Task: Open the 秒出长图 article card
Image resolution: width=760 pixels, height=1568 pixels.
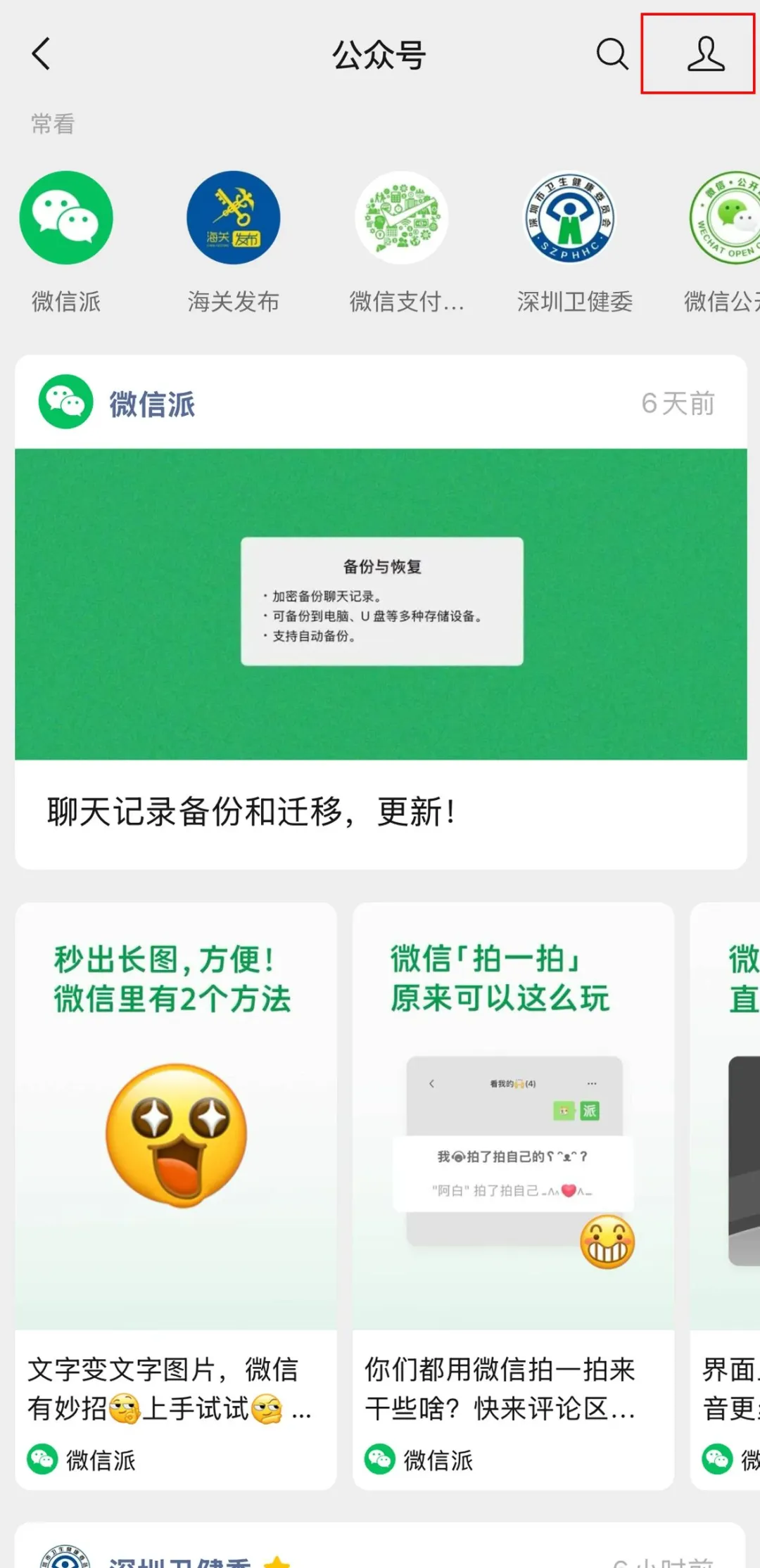Action: [175, 1196]
